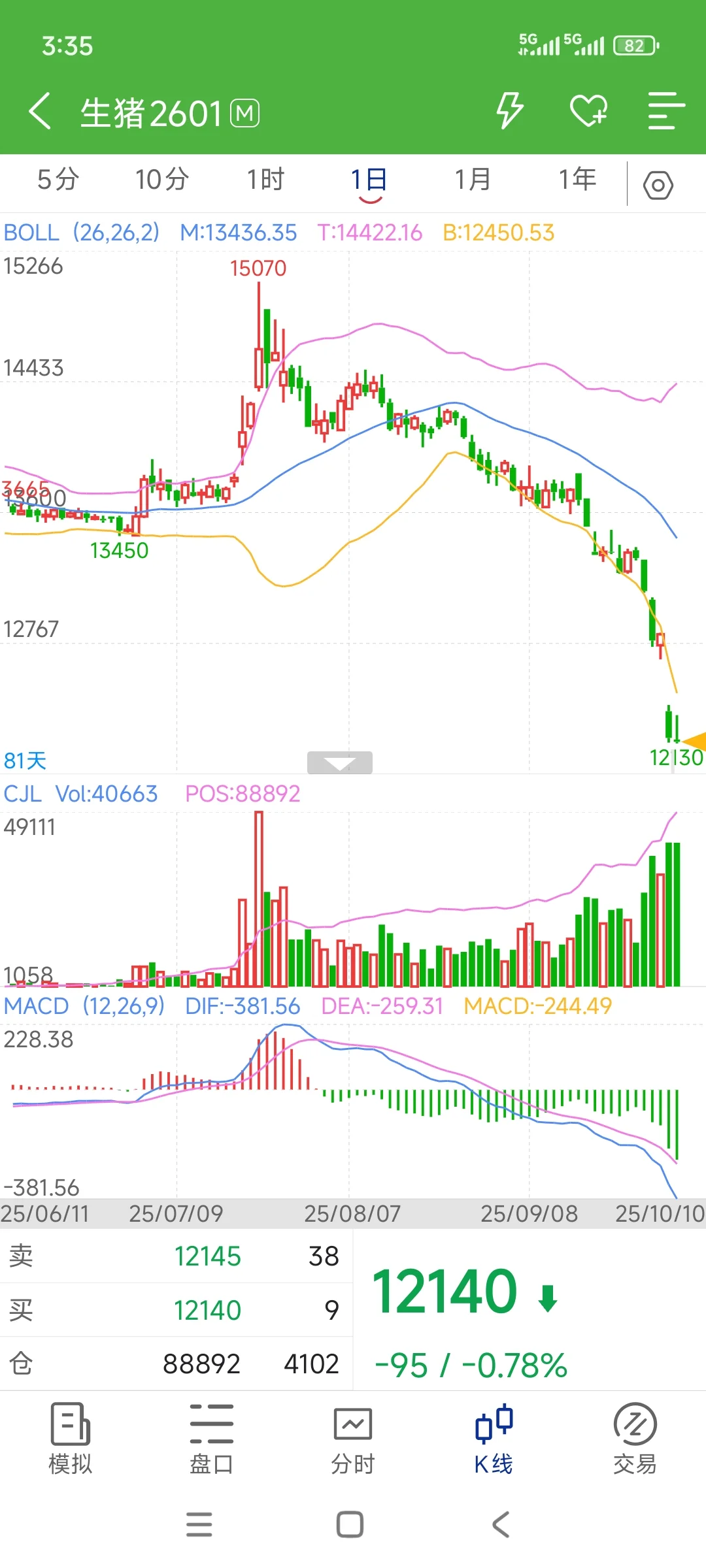Go back from 生猪2601 chart
Screen dimensions: 706x1568
point(41,112)
